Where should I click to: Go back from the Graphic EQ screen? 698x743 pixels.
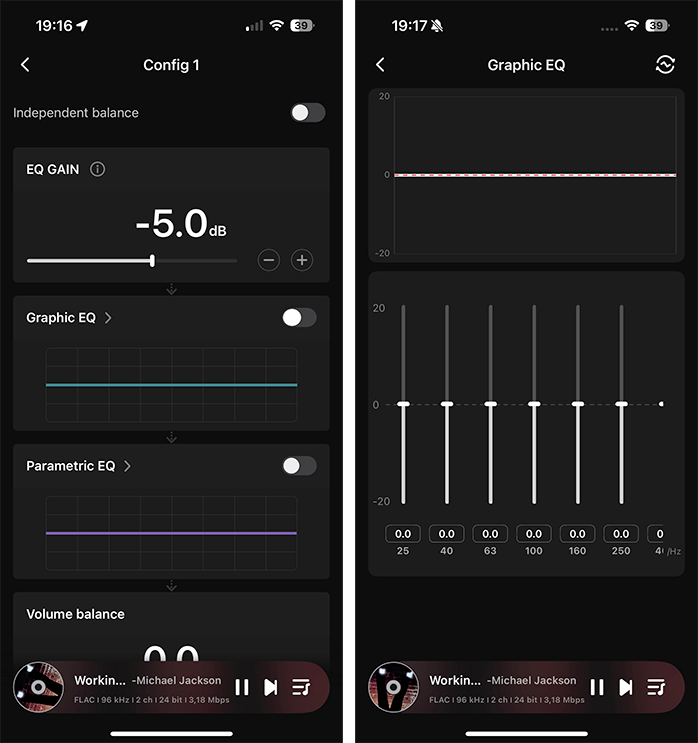coord(380,65)
